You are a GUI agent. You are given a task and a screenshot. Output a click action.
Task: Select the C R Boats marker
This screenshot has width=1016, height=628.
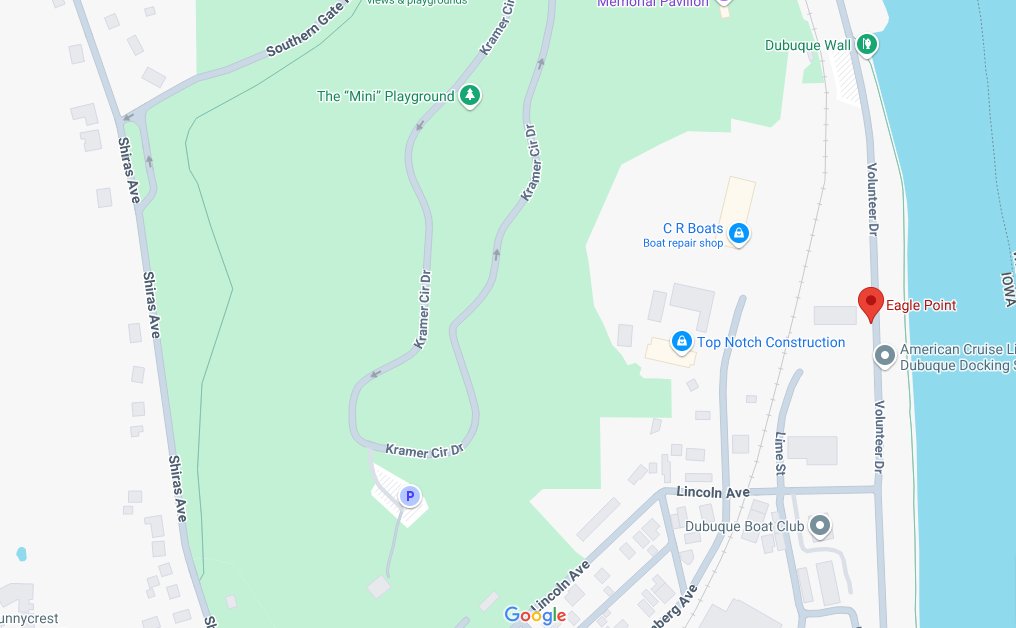[739, 234]
